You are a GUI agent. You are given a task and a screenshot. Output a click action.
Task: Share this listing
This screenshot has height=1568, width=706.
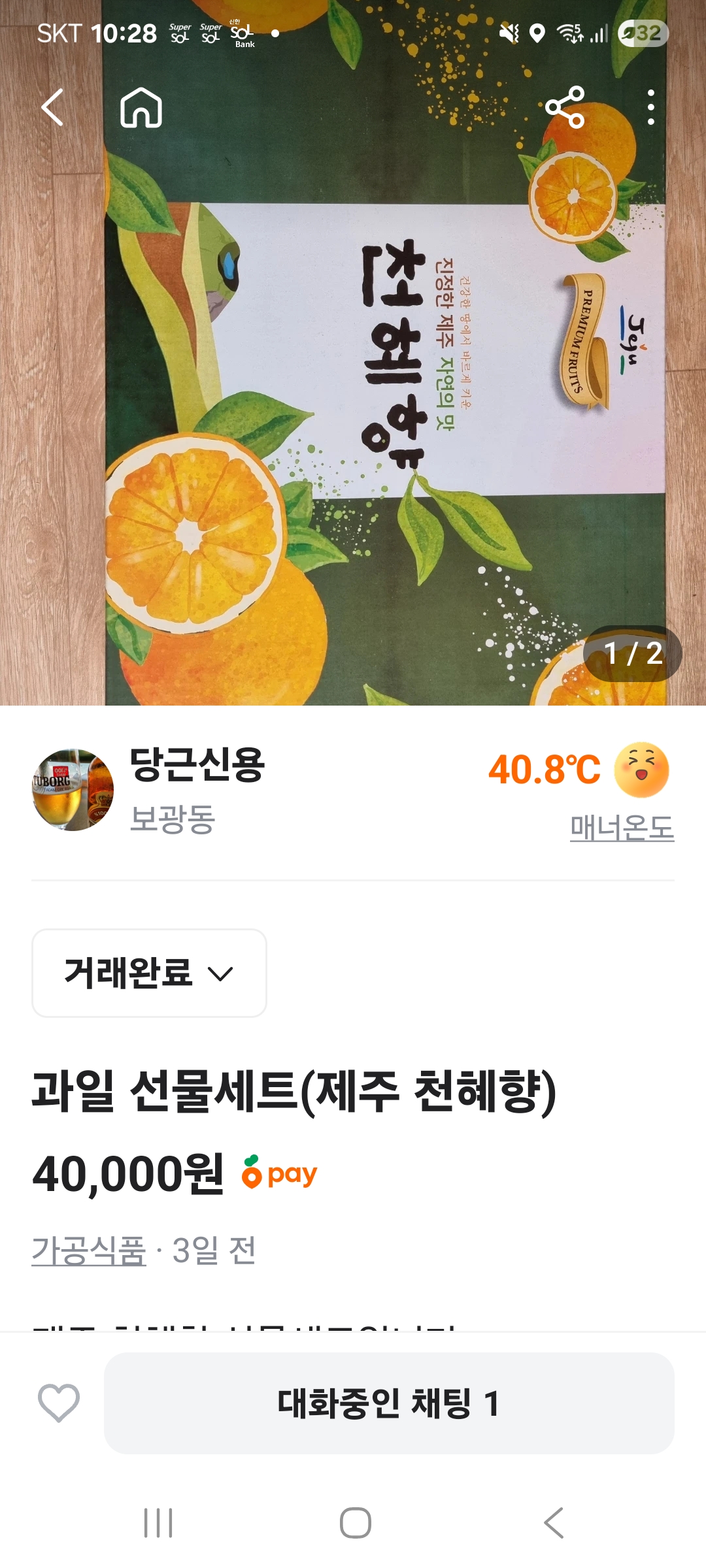coord(565,107)
